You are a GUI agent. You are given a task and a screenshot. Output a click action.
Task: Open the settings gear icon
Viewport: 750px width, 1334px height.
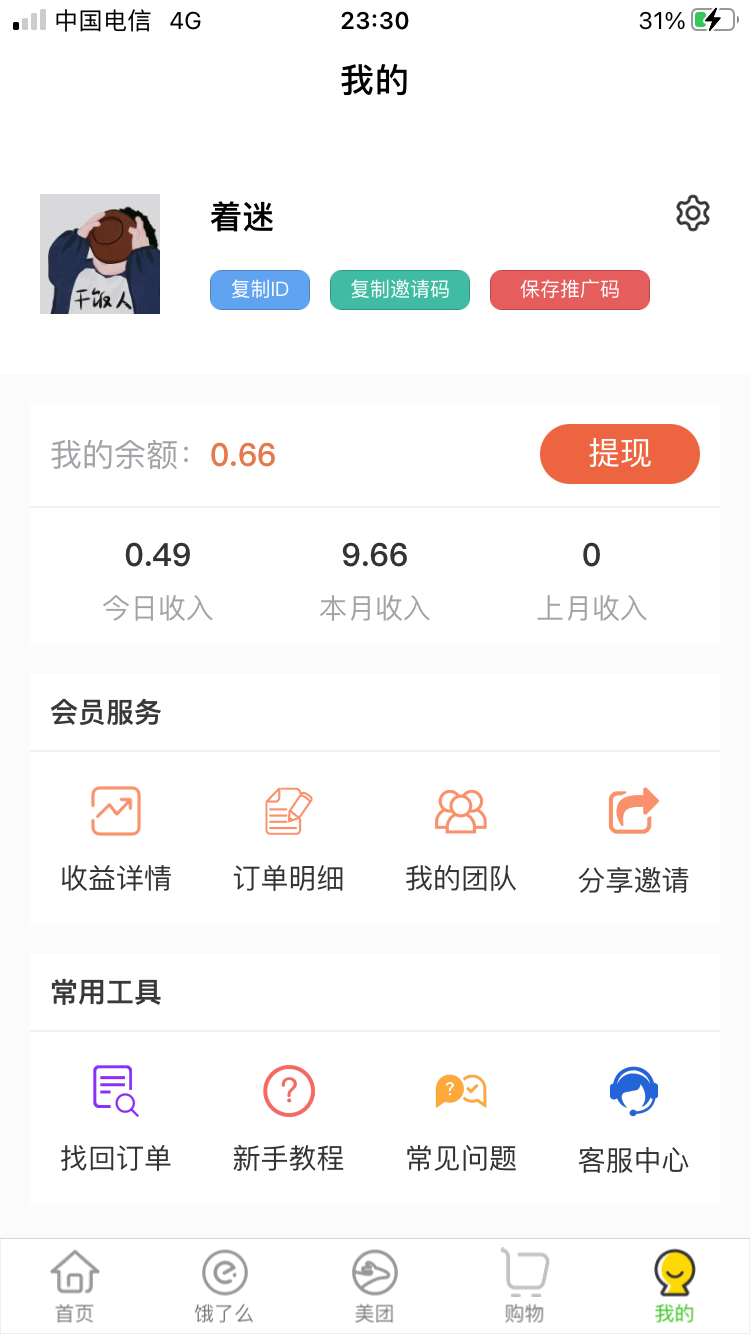coord(692,214)
